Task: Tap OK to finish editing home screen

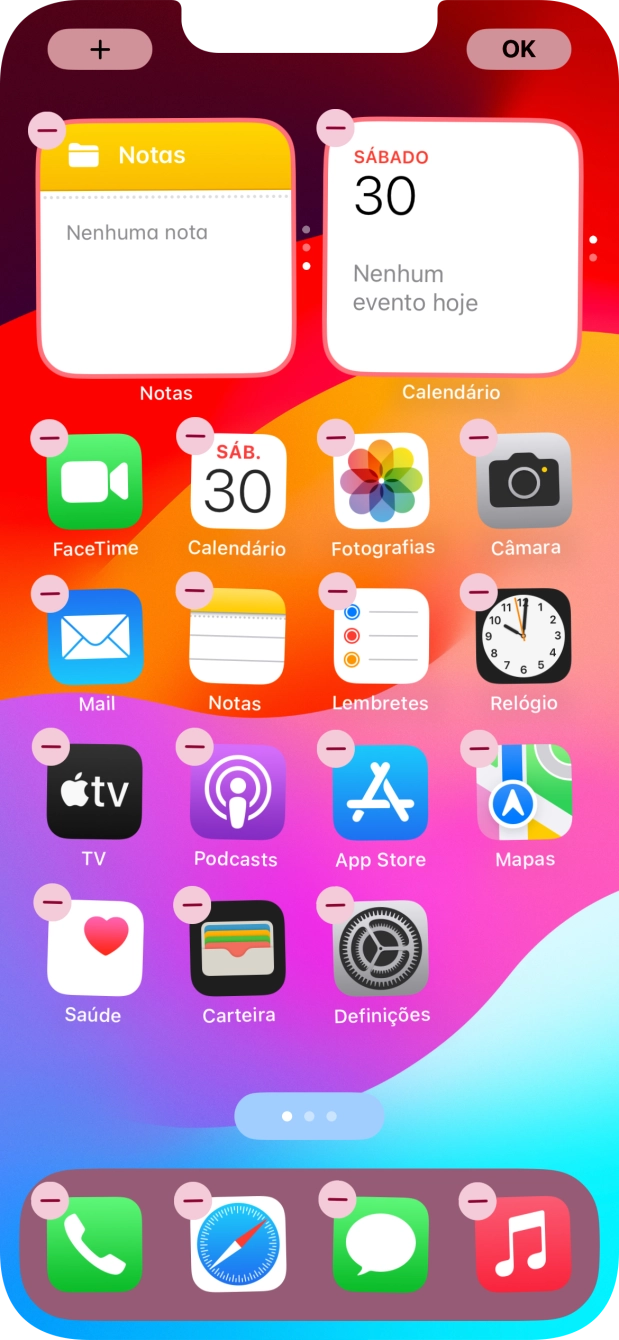Action: pos(518,49)
